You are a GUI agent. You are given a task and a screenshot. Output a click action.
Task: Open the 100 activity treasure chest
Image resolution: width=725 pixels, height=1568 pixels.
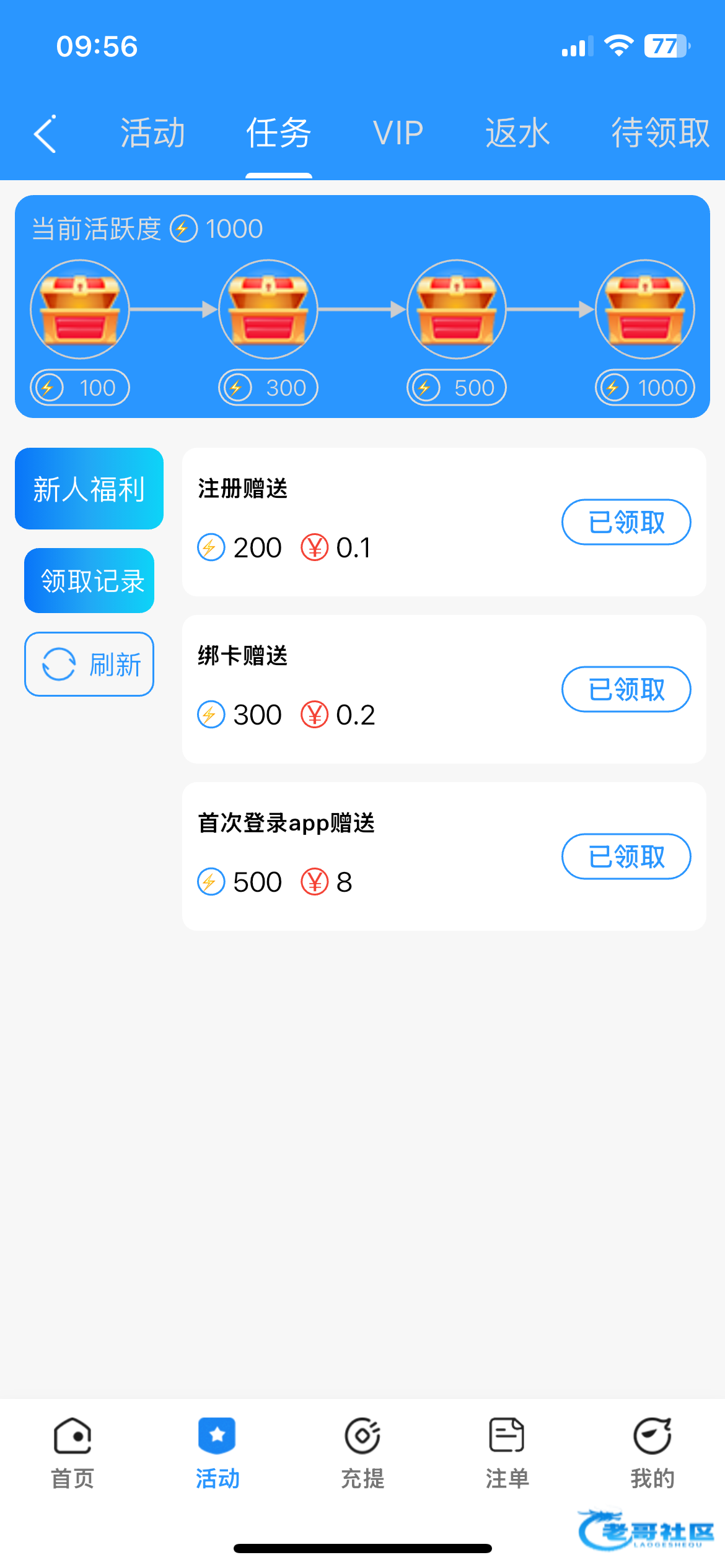pos(80,309)
